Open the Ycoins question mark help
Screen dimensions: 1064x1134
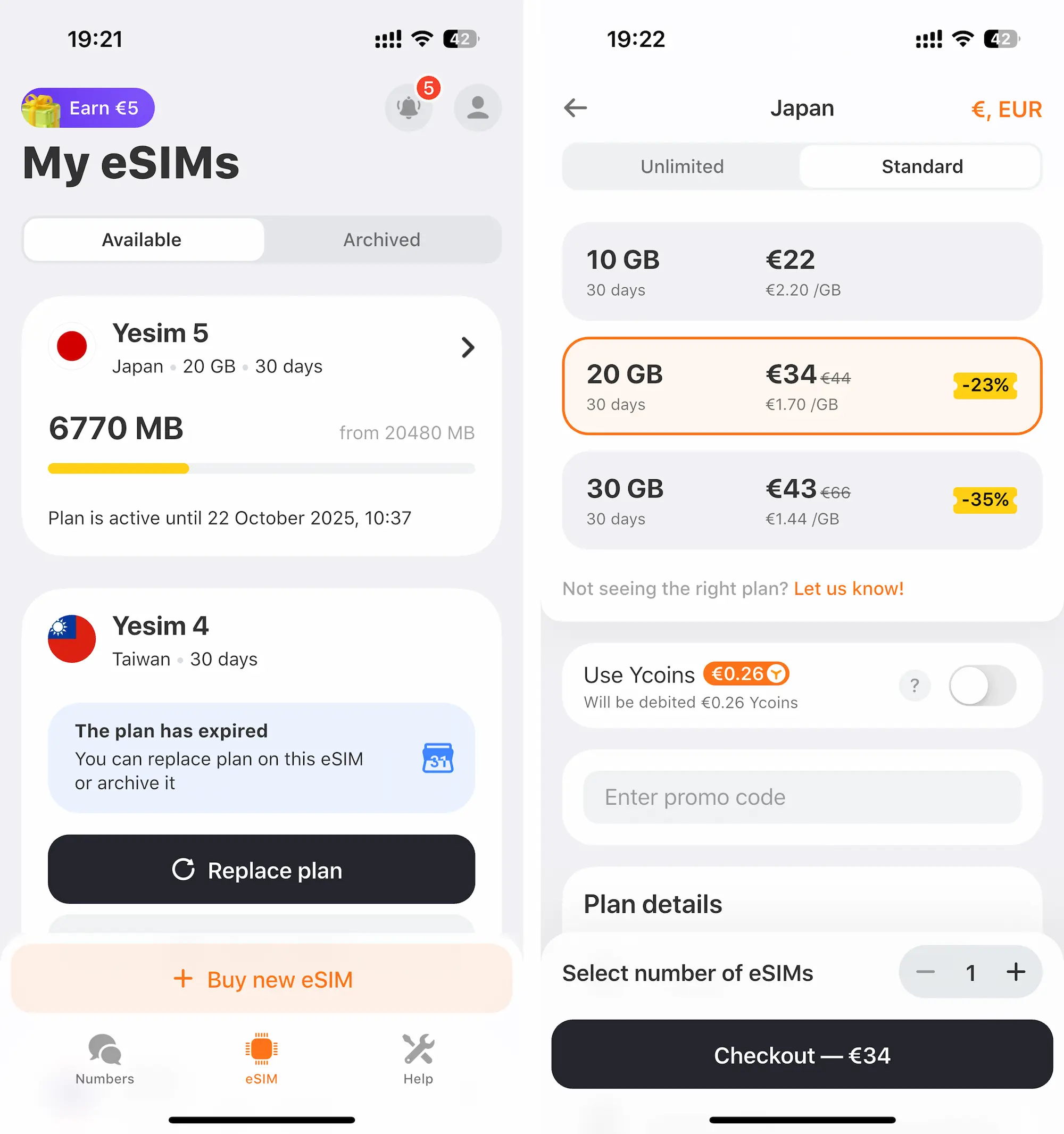[915, 685]
